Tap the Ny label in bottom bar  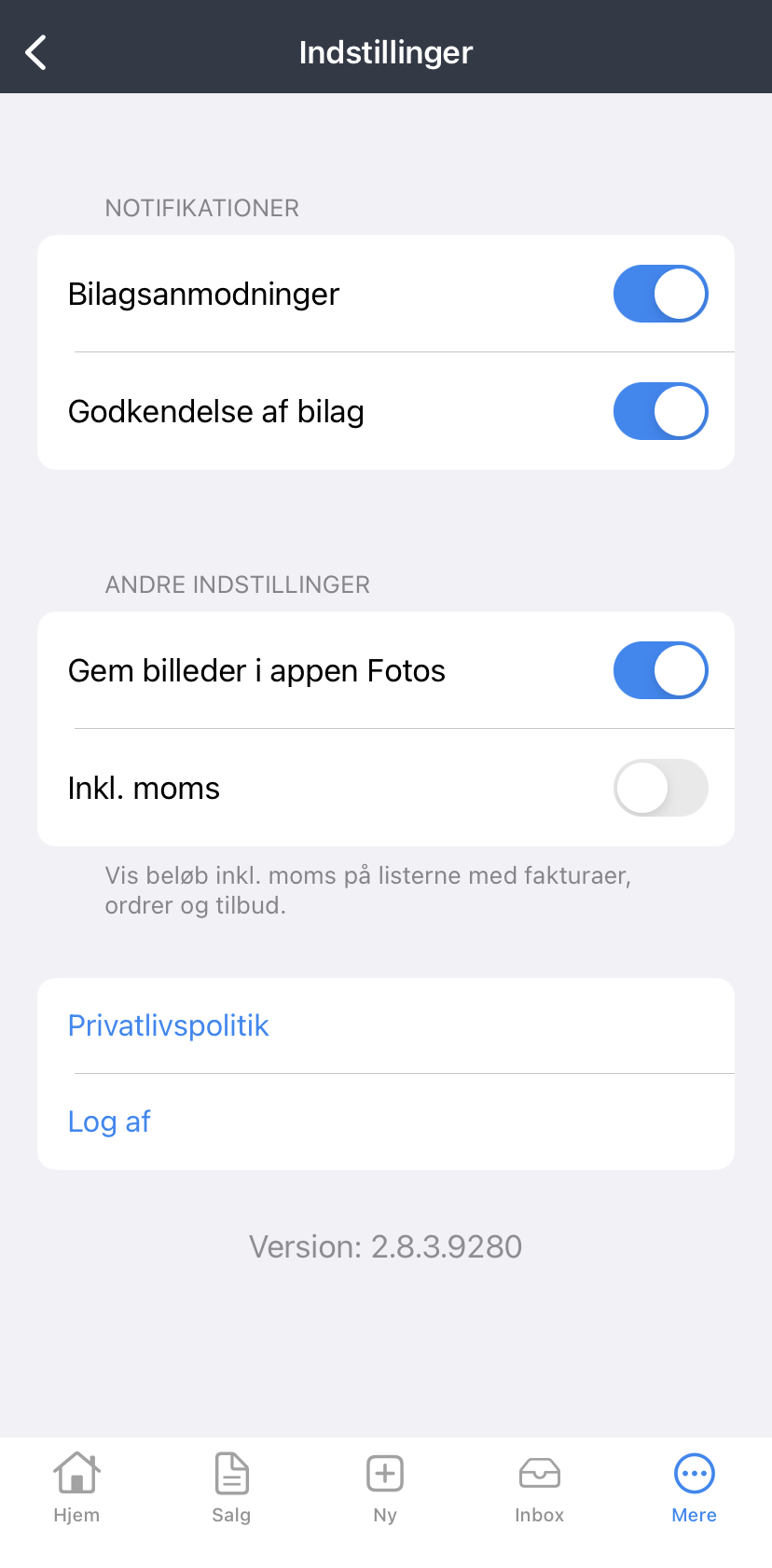click(385, 1515)
